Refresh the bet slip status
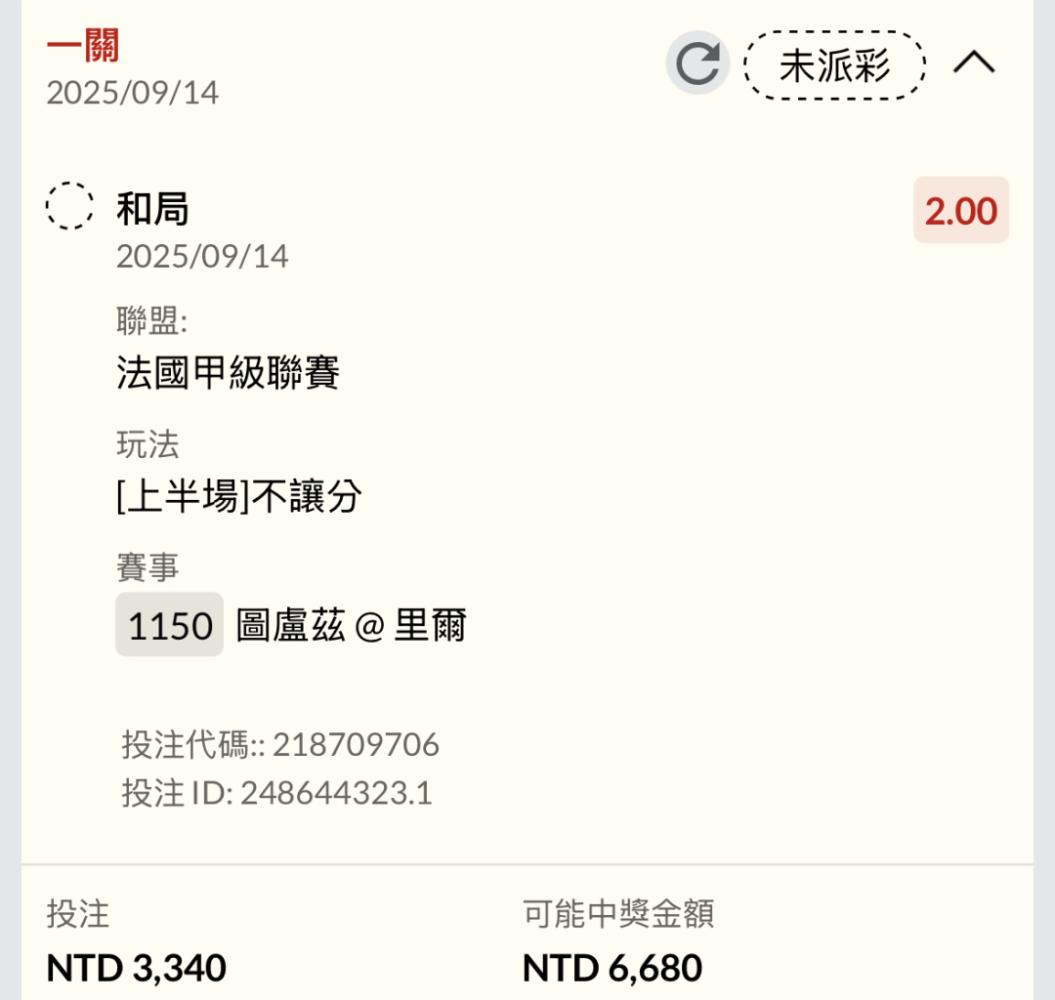Screen dimensions: 1055x1000 (697, 65)
